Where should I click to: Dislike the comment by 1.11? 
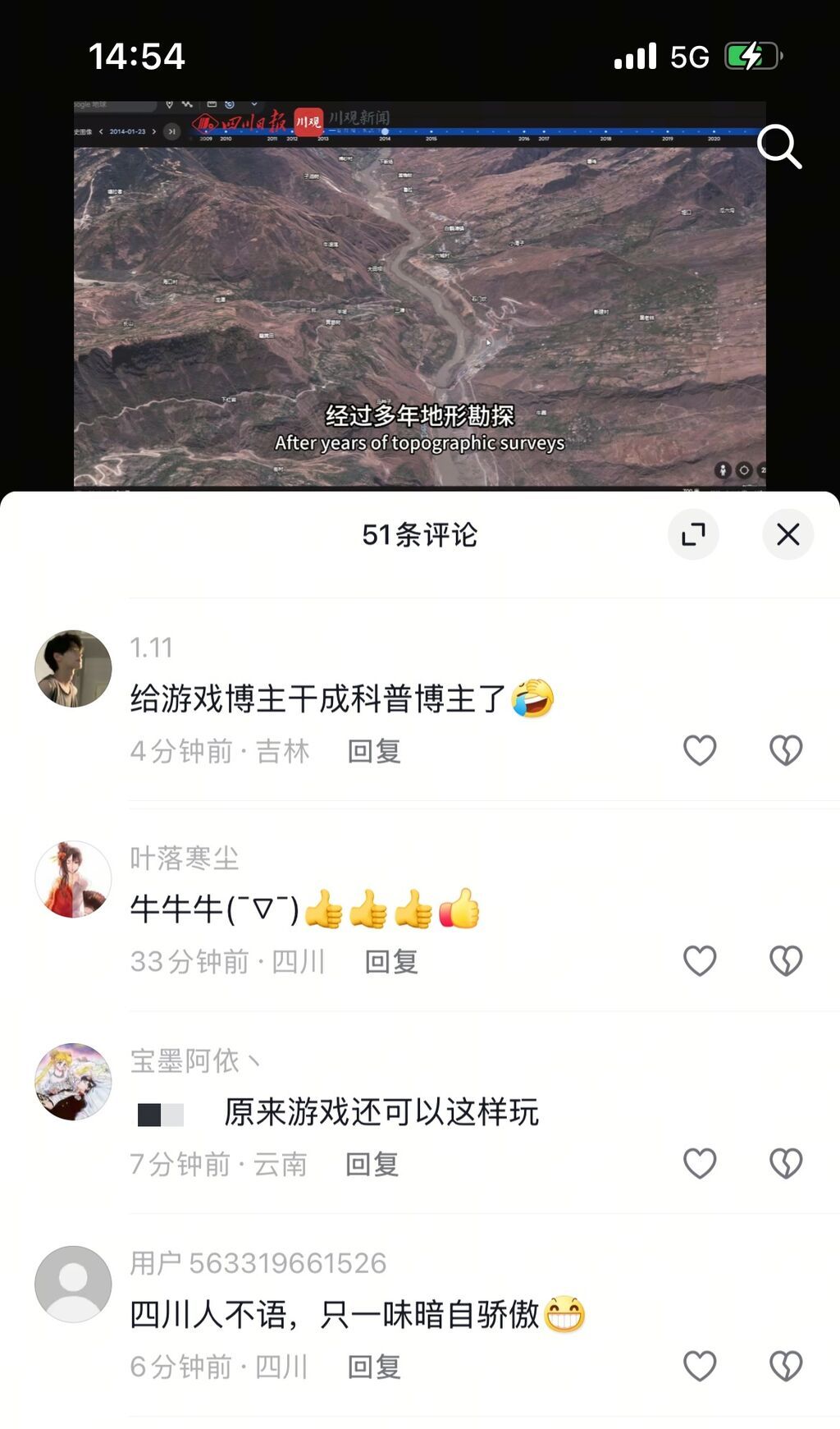click(785, 750)
